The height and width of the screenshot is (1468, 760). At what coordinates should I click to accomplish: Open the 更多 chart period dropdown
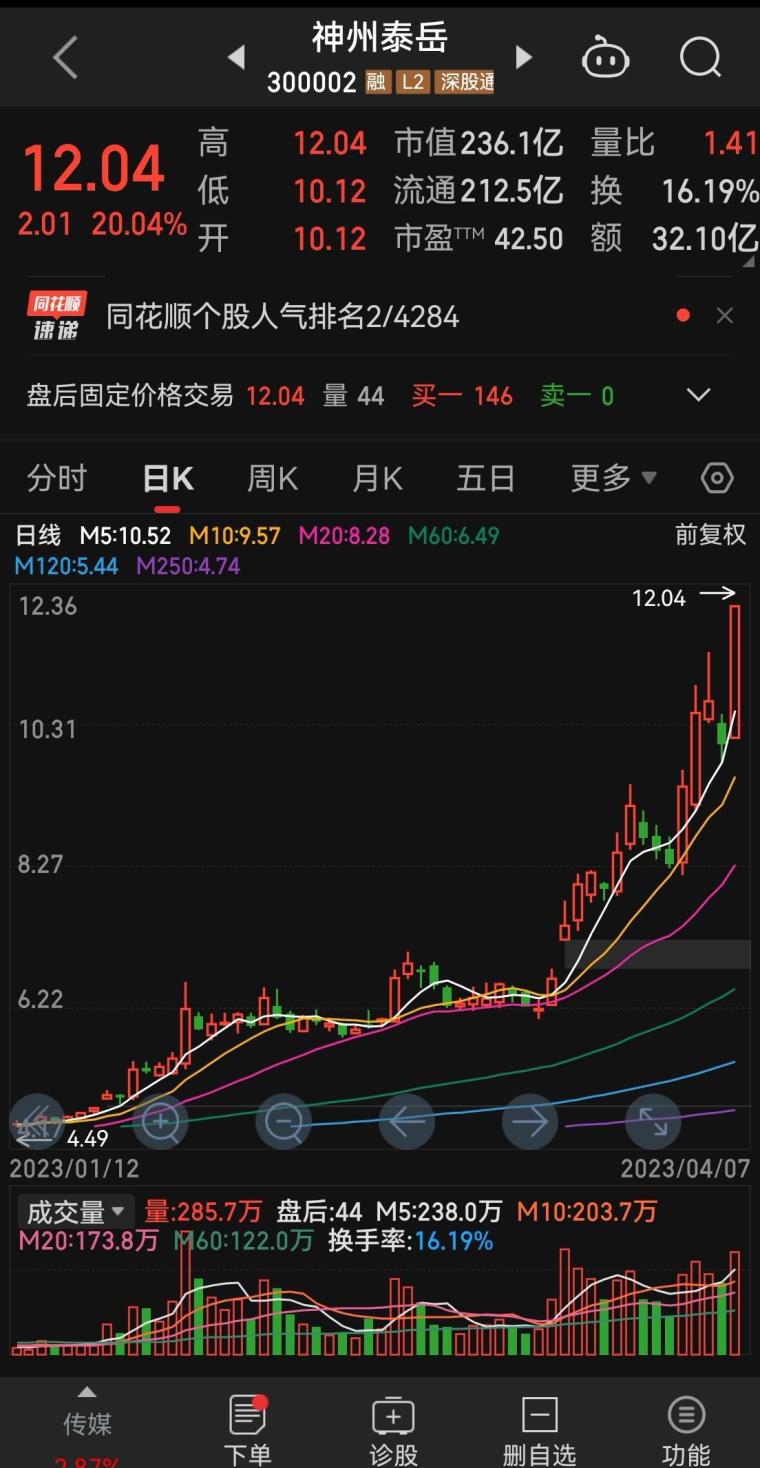click(612, 479)
